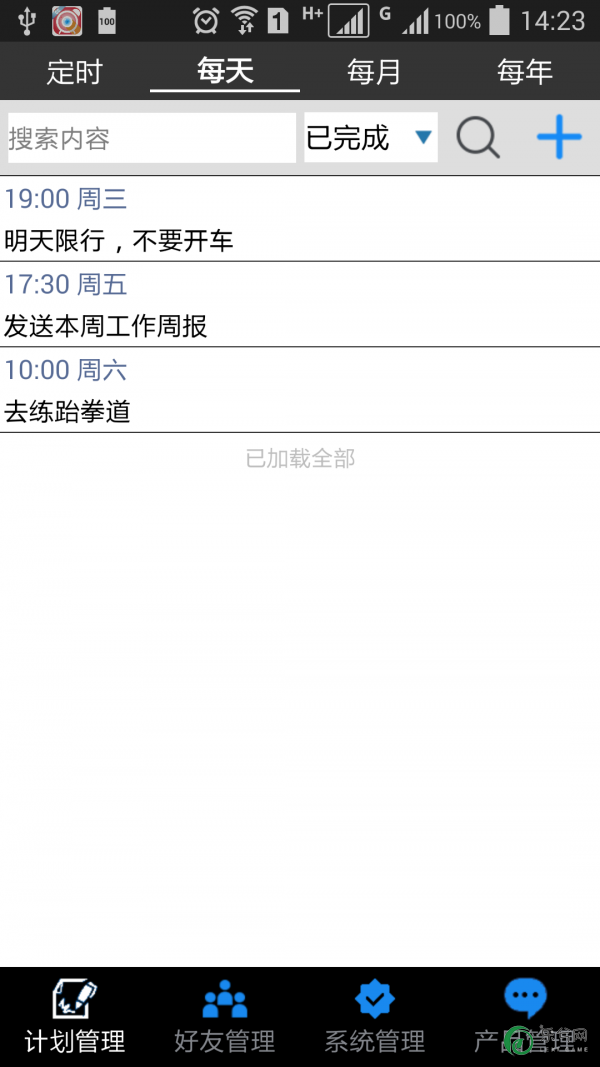Add a new plan with plus icon
Screen dimensions: 600x1067
[559, 137]
